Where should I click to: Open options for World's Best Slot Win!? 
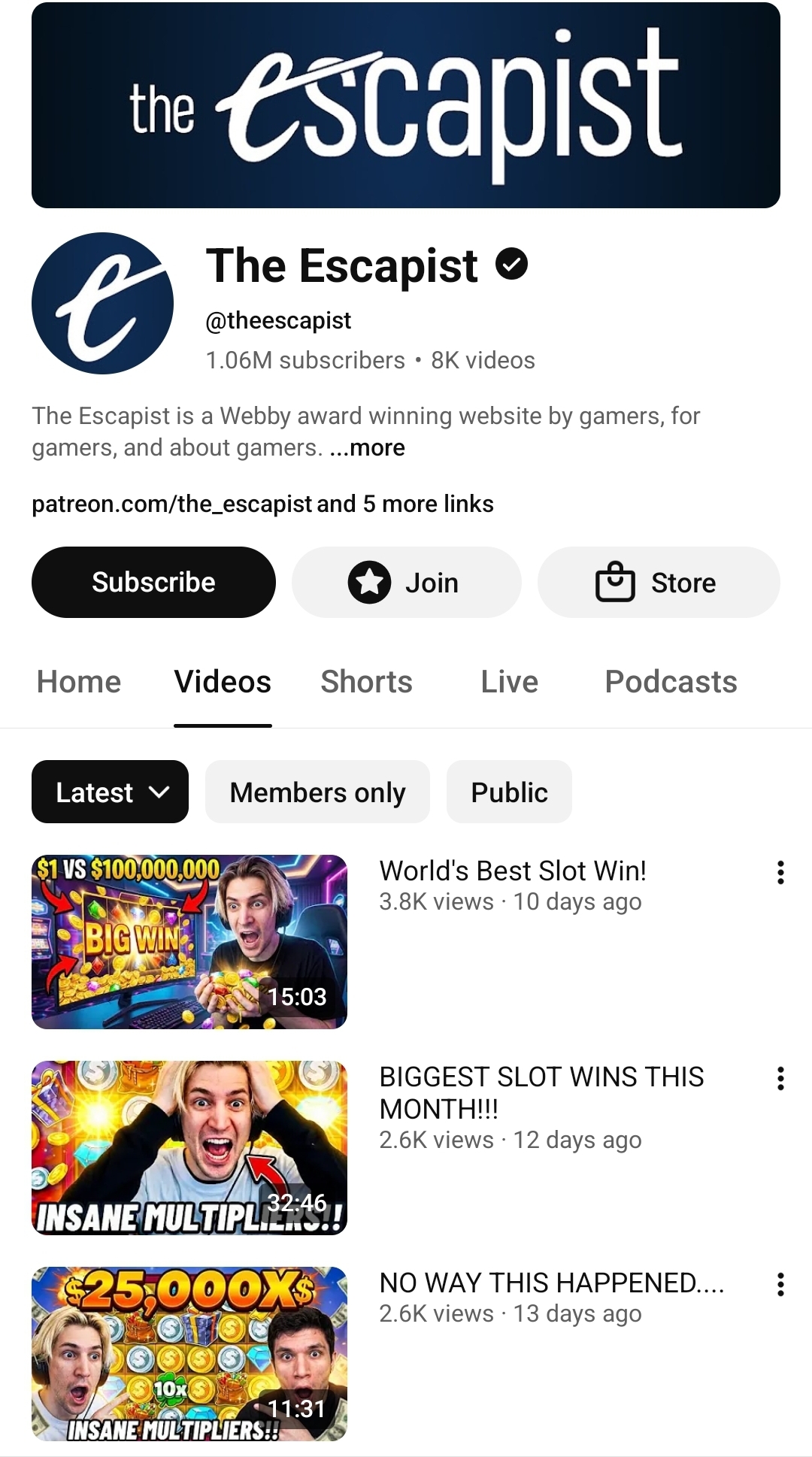tap(780, 872)
